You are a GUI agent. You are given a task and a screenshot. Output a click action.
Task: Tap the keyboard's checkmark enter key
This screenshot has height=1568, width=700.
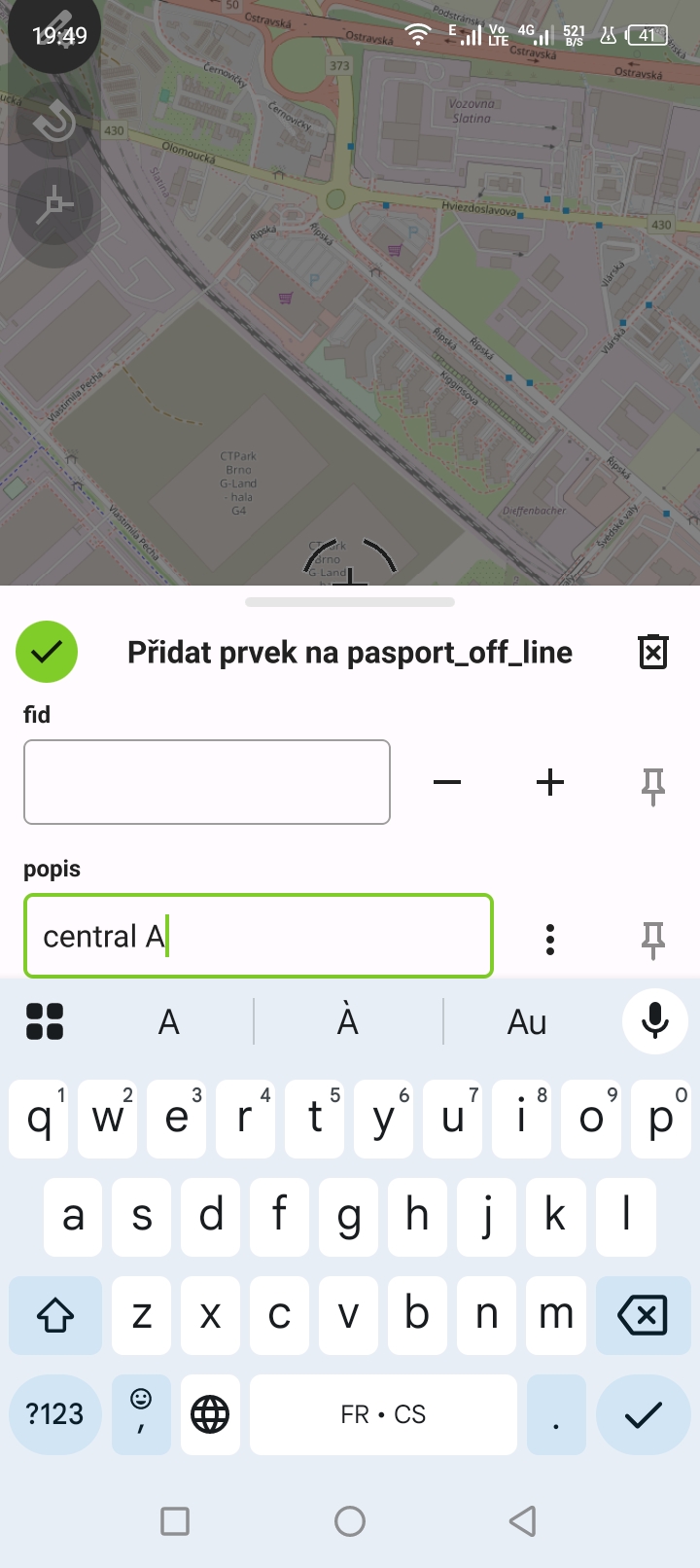[x=643, y=1414]
